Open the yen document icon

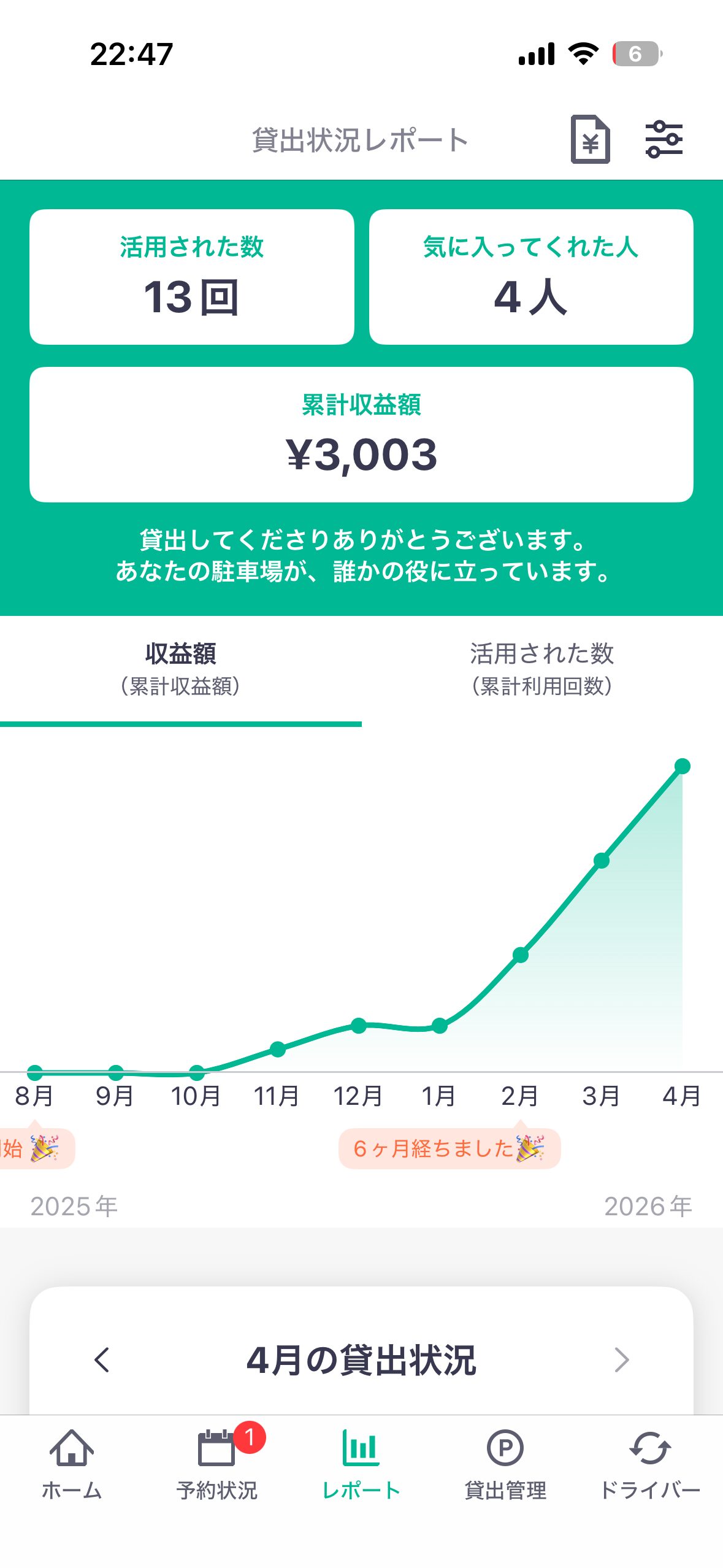tap(590, 139)
